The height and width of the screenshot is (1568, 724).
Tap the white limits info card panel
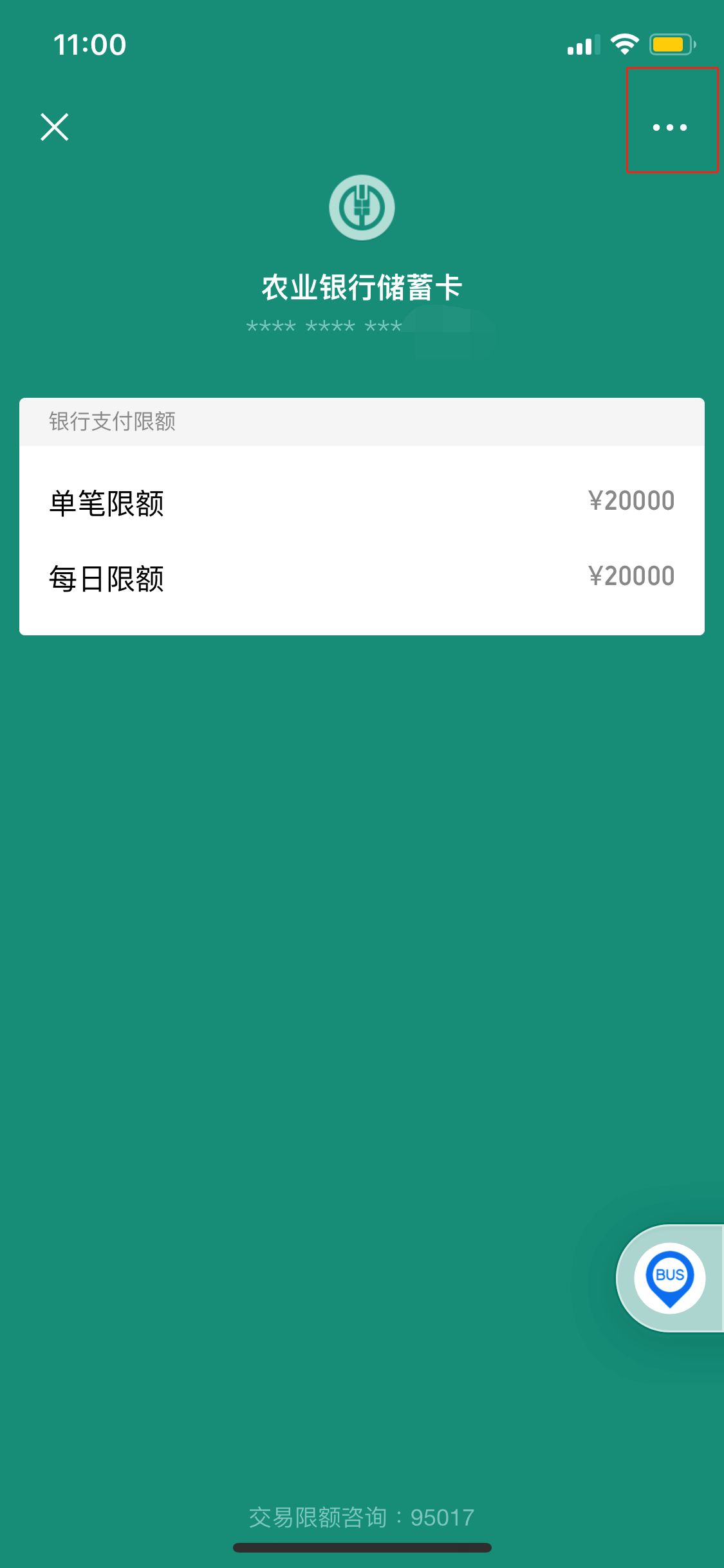tap(362, 515)
